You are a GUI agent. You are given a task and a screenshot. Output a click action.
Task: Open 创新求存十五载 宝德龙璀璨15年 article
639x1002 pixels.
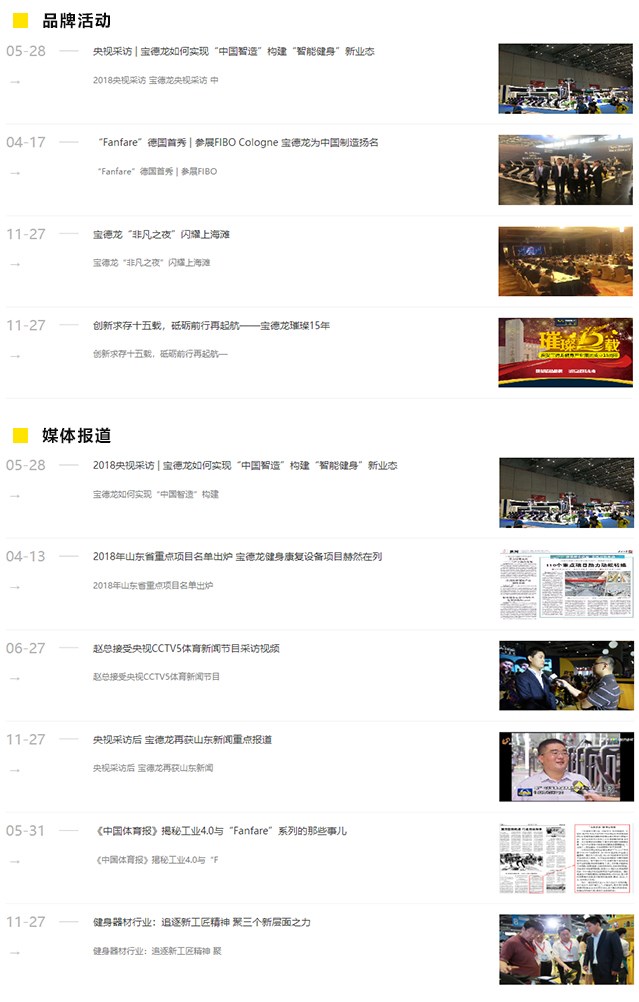pyautogui.click(x=211, y=326)
